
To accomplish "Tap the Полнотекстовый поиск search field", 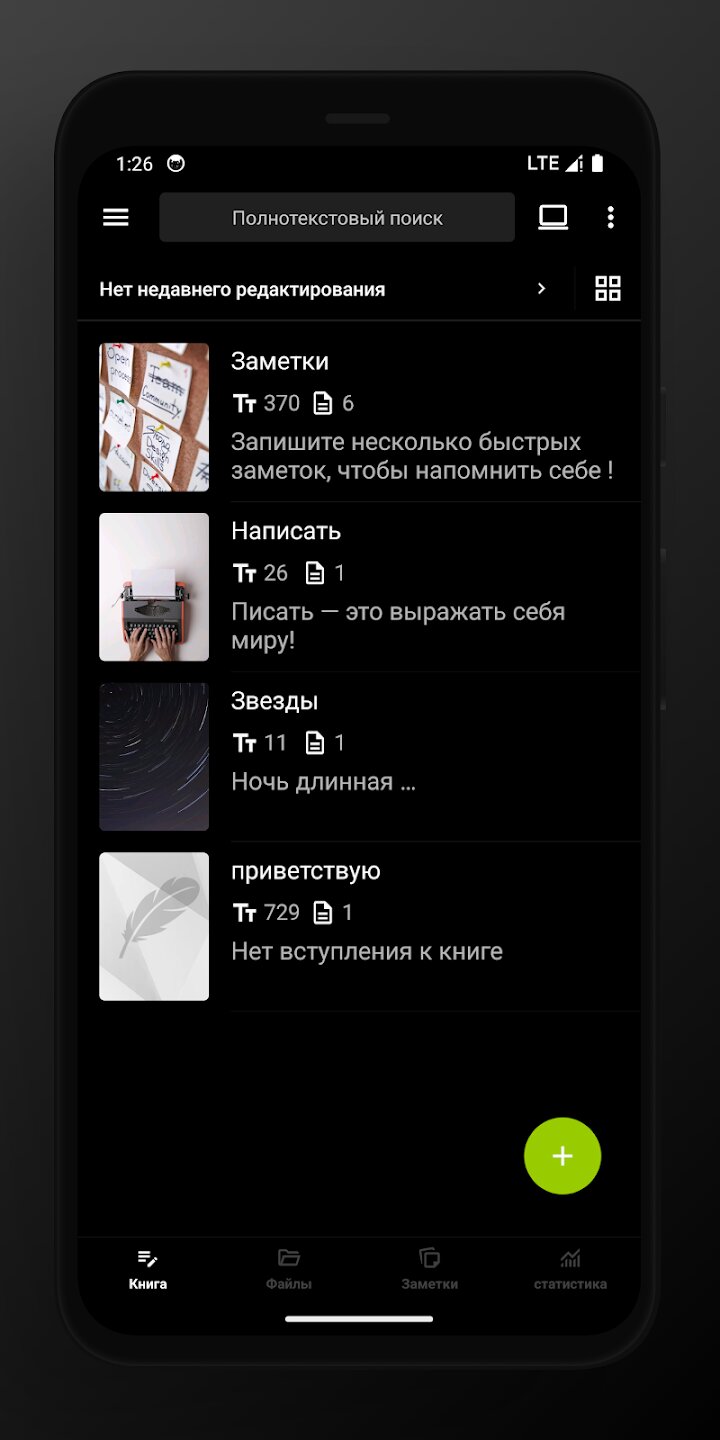I will pyautogui.click(x=337, y=218).
